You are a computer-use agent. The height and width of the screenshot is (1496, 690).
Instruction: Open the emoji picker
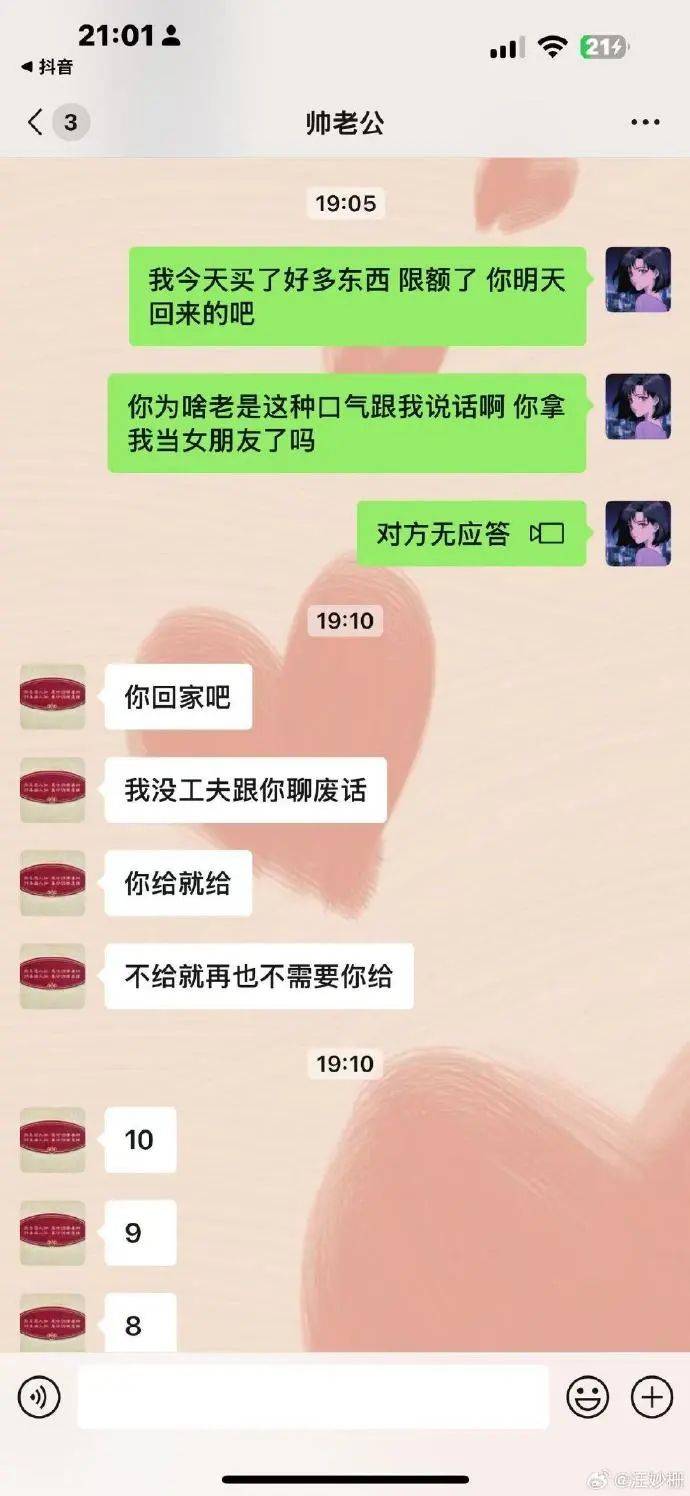[588, 1396]
